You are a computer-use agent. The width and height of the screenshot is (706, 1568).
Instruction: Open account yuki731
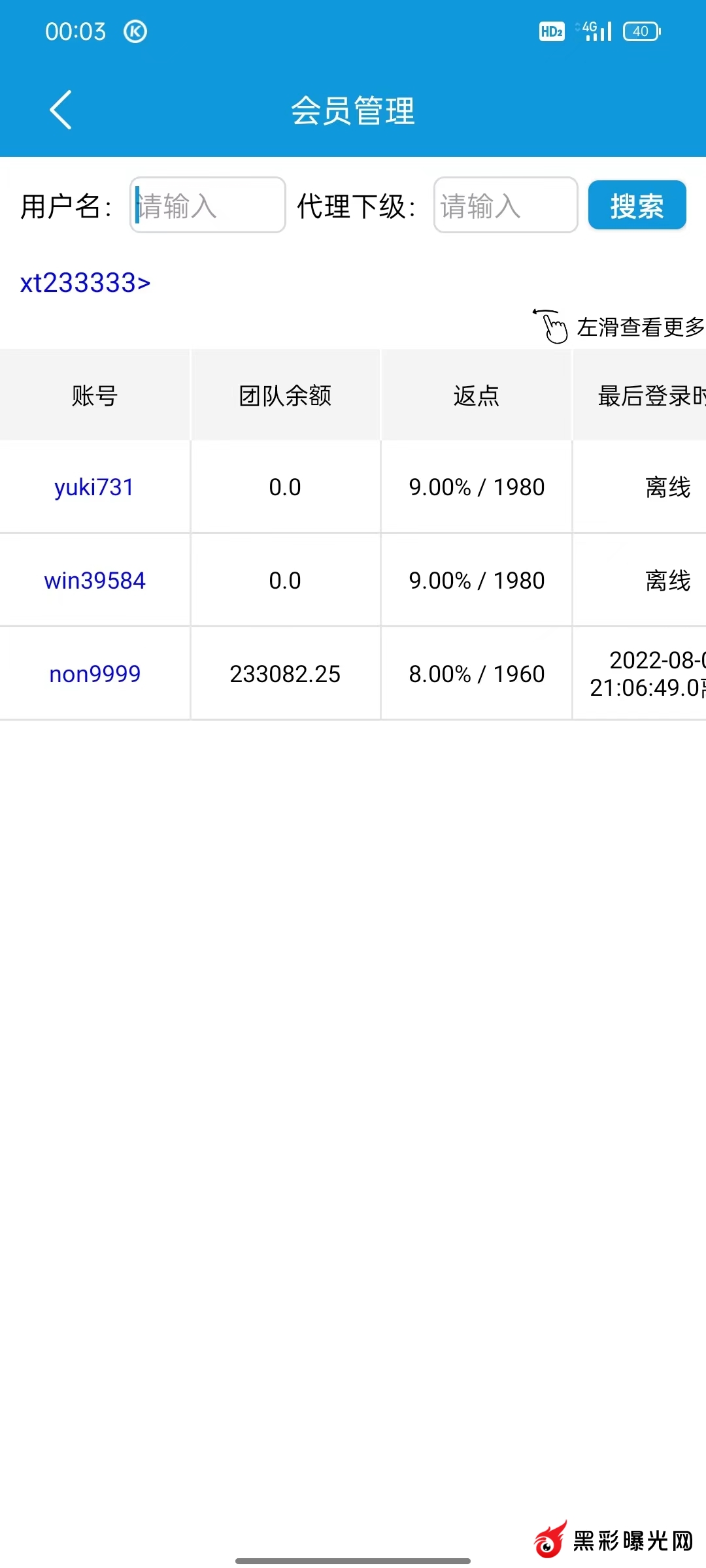tap(94, 487)
